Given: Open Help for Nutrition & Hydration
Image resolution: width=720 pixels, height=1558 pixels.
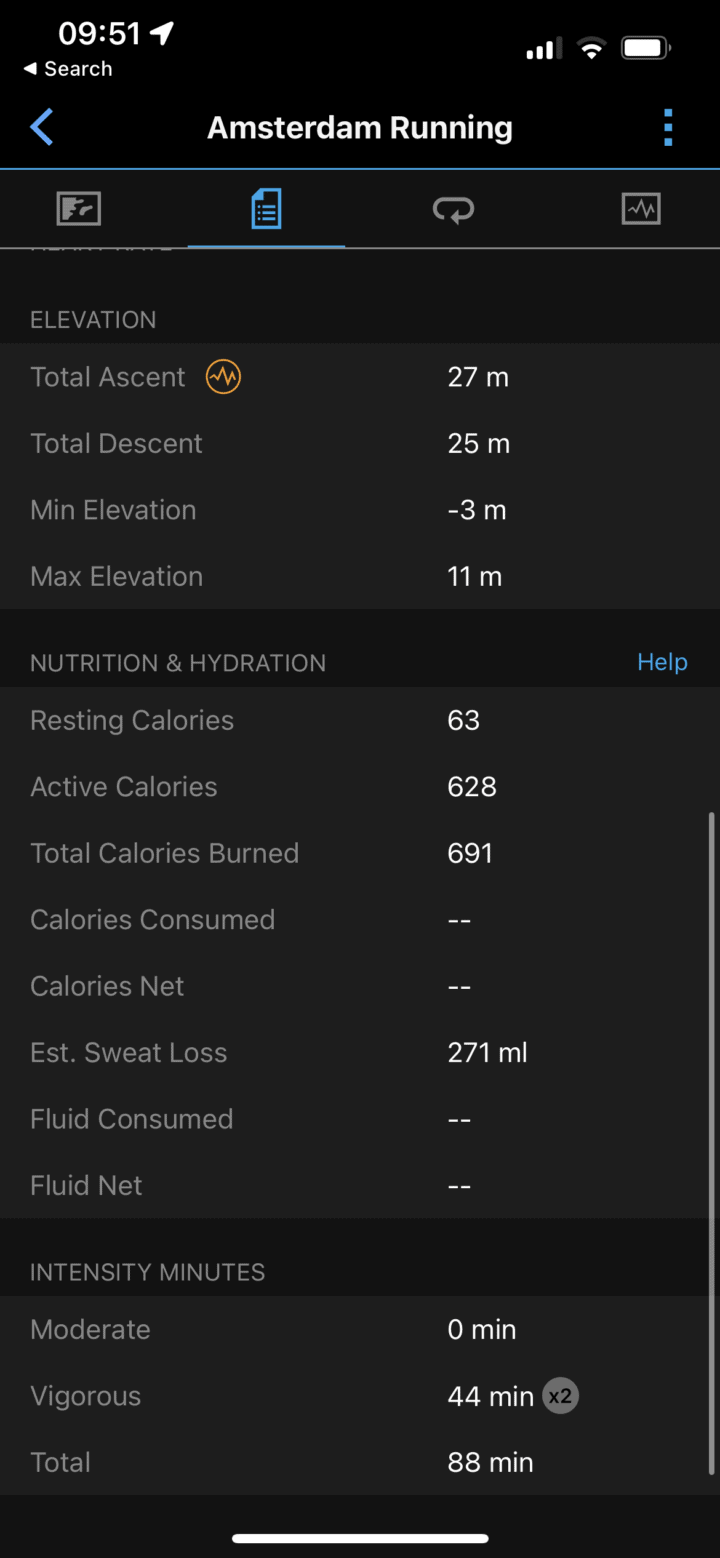Looking at the screenshot, I should [662, 662].
